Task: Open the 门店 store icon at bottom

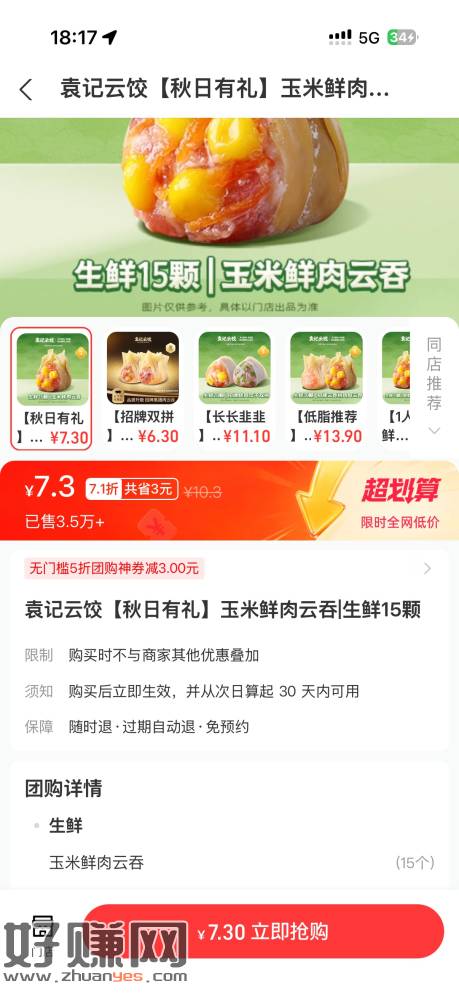Action: [42, 934]
